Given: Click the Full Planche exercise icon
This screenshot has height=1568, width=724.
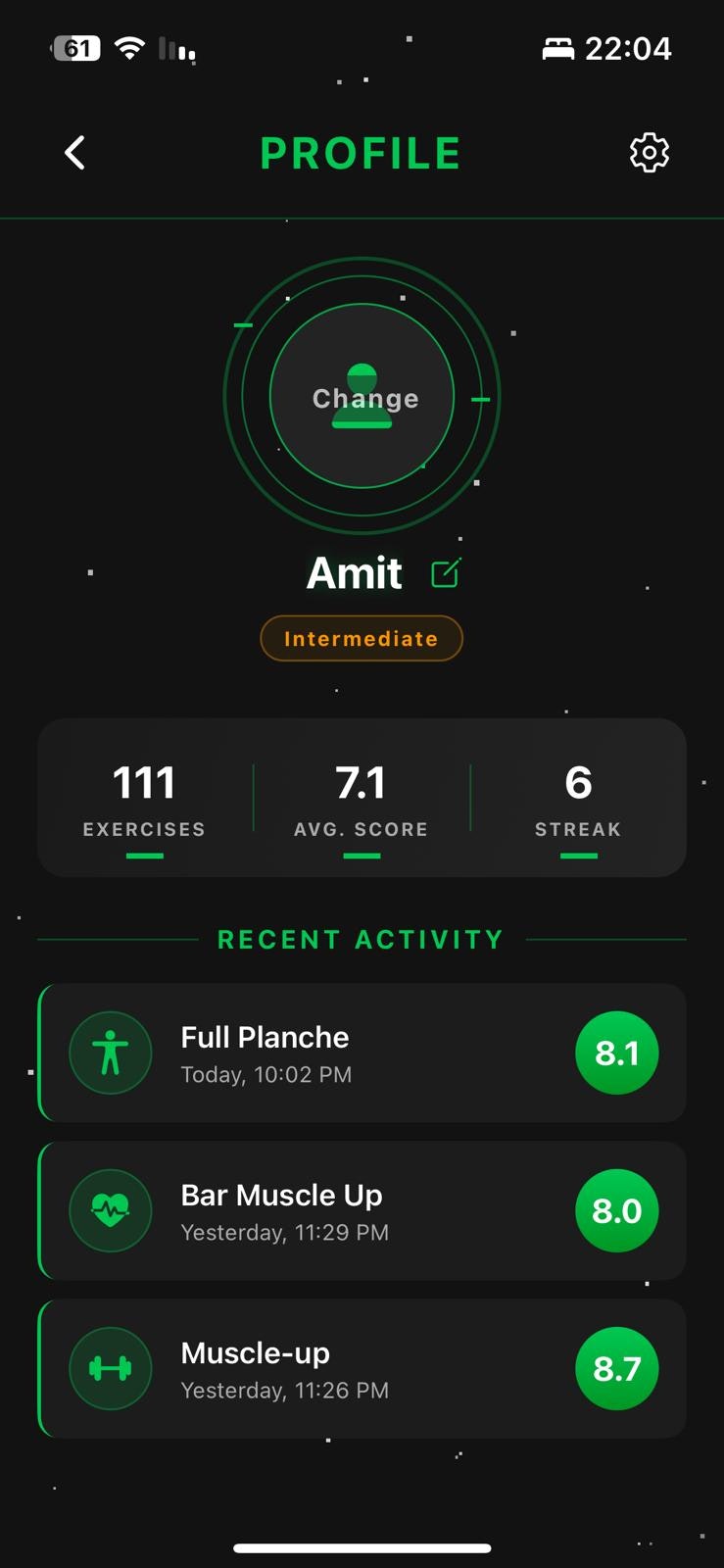Looking at the screenshot, I should (111, 1052).
